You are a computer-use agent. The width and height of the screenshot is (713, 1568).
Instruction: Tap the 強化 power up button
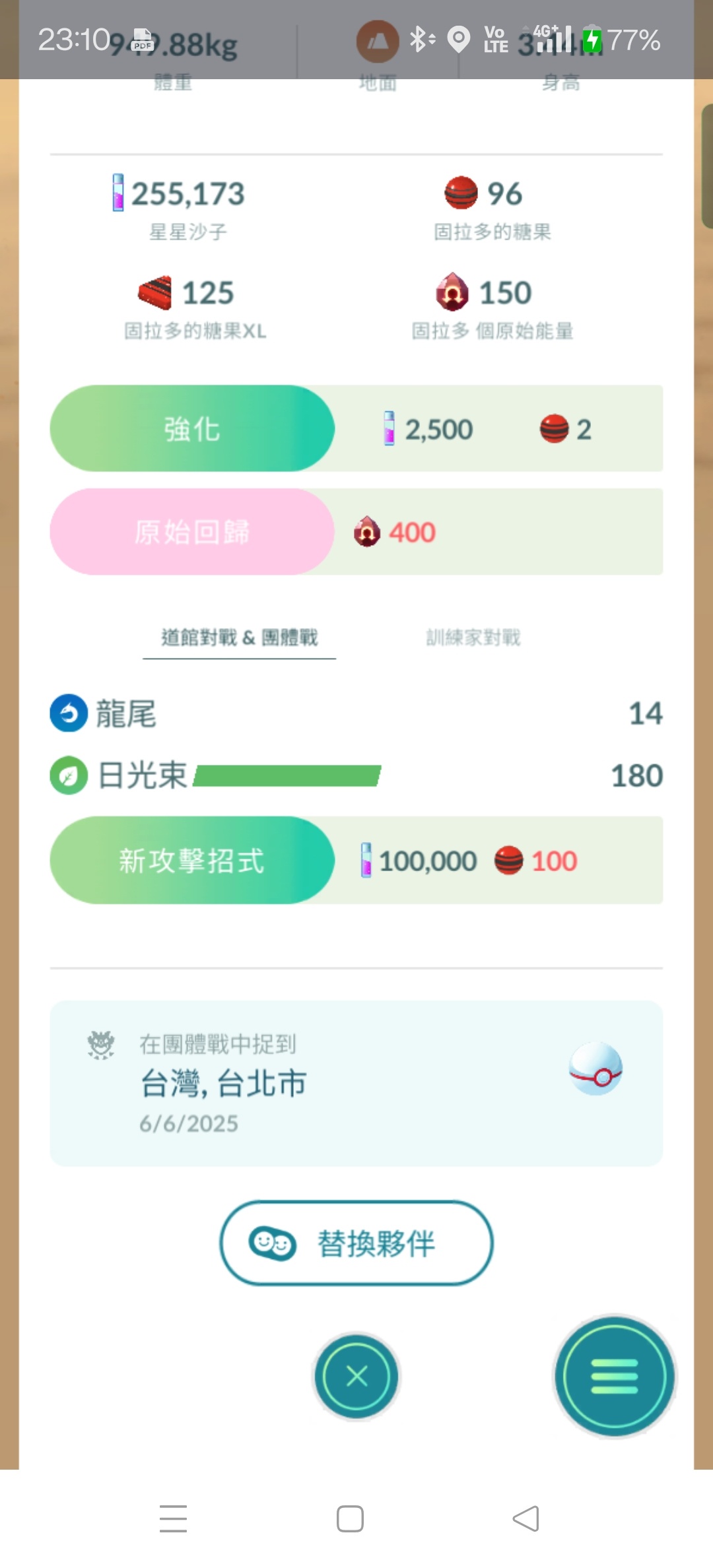pos(192,429)
